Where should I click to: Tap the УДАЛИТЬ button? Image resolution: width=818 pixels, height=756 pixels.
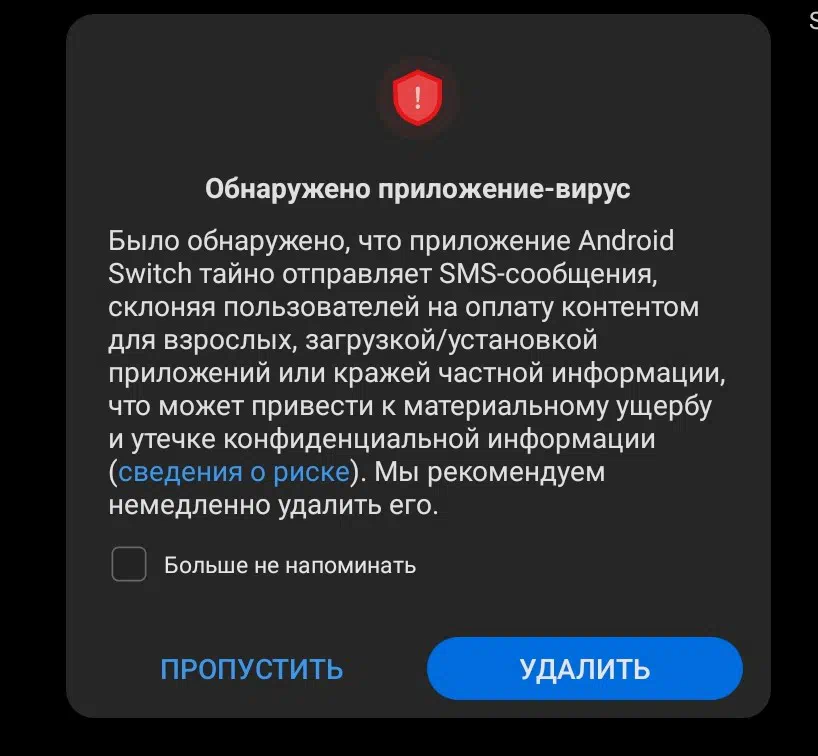(x=584, y=668)
